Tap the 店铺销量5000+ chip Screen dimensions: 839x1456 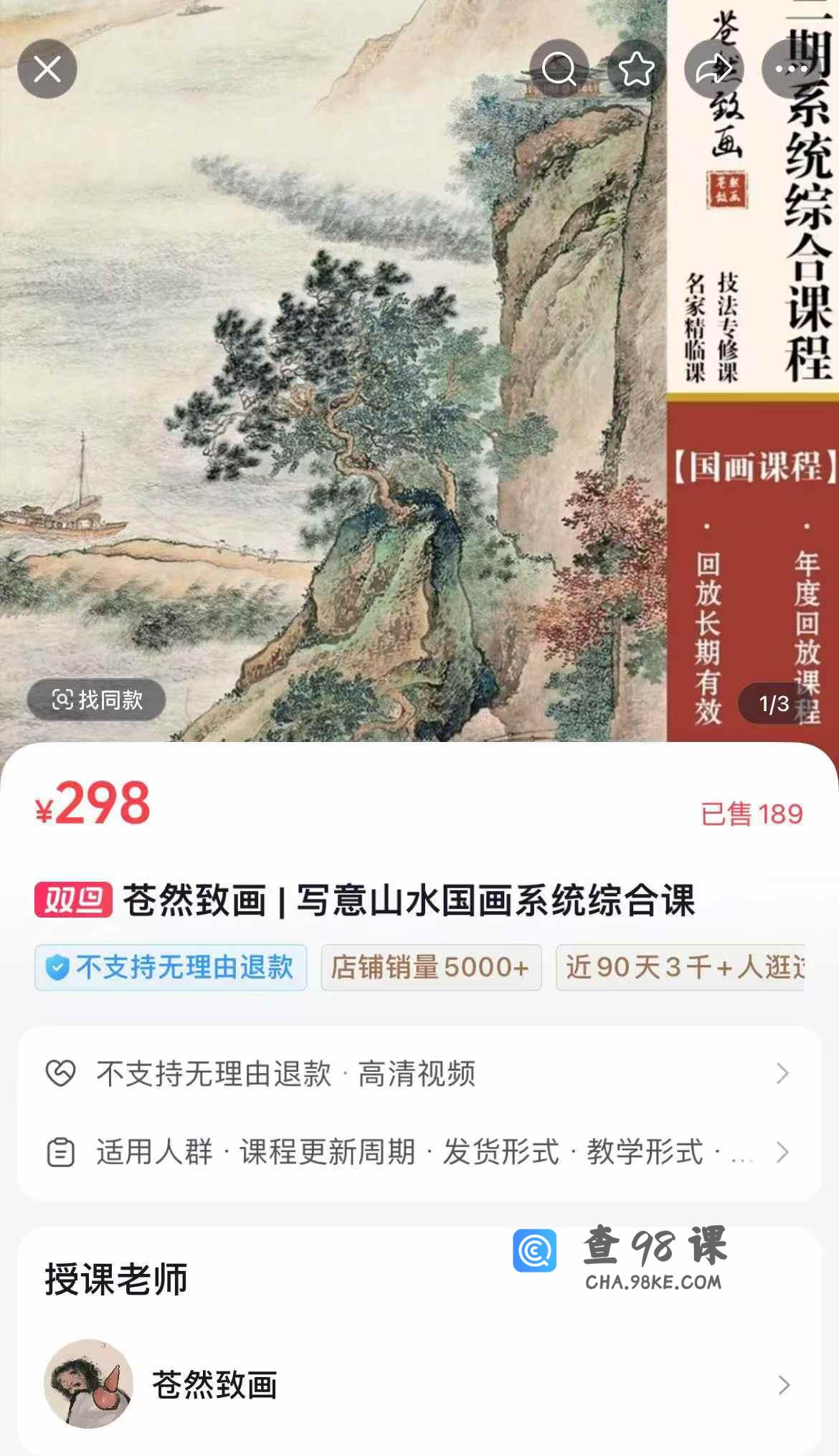(431, 967)
